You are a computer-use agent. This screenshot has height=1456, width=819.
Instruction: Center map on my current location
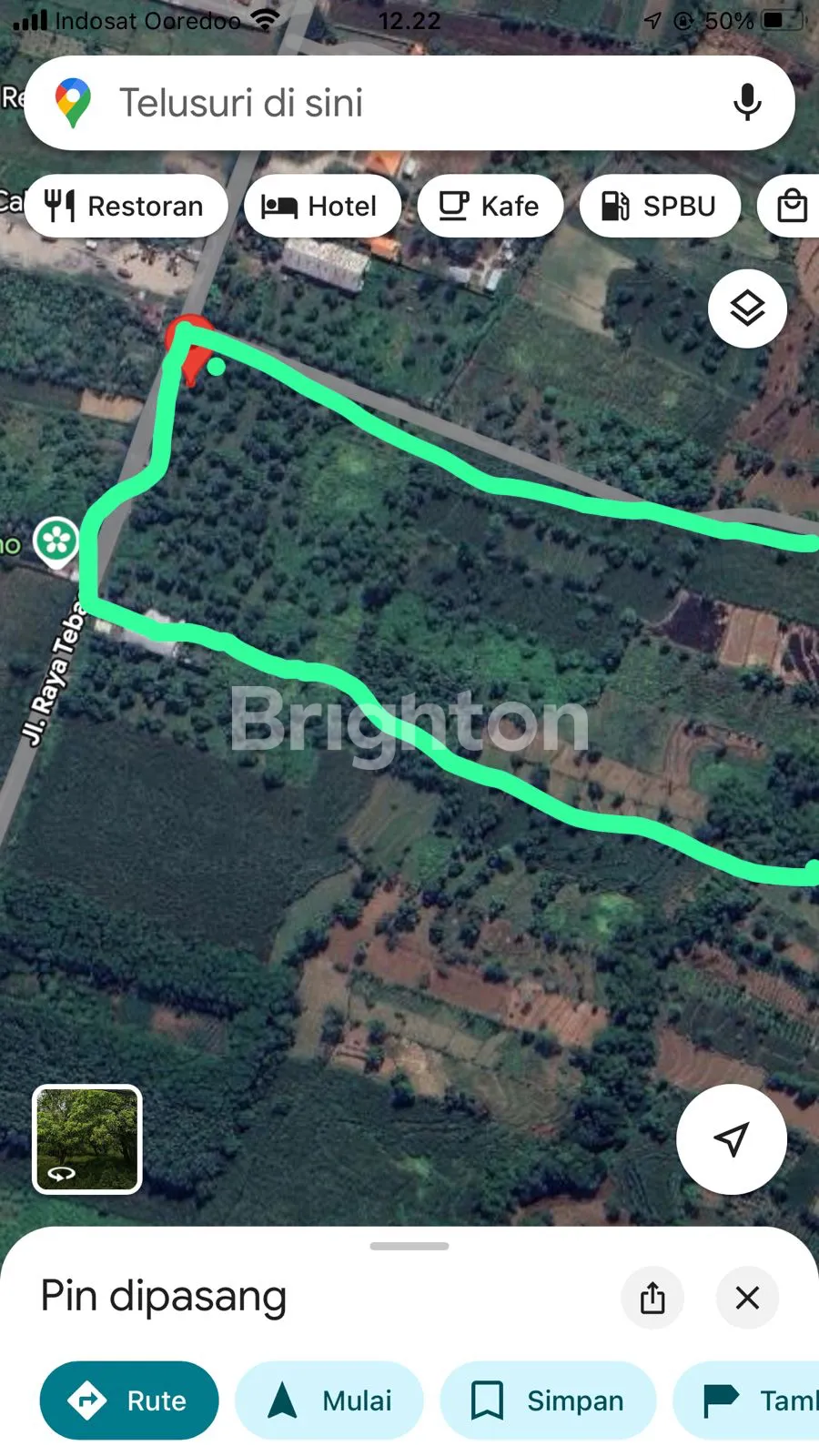(731, 1138)
